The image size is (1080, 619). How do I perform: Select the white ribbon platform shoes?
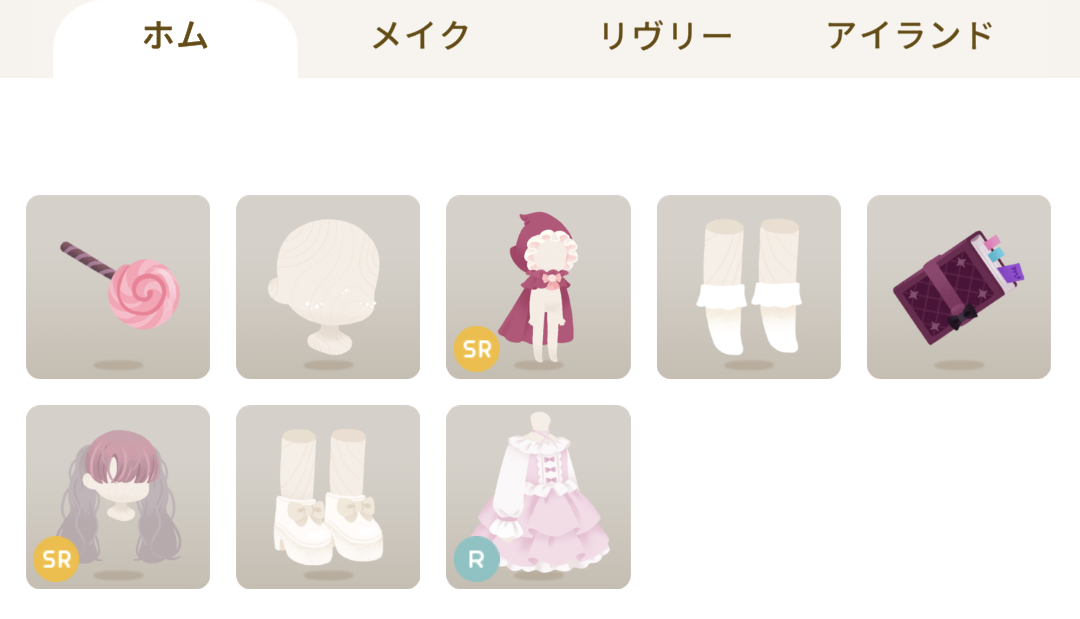point(328,497)
